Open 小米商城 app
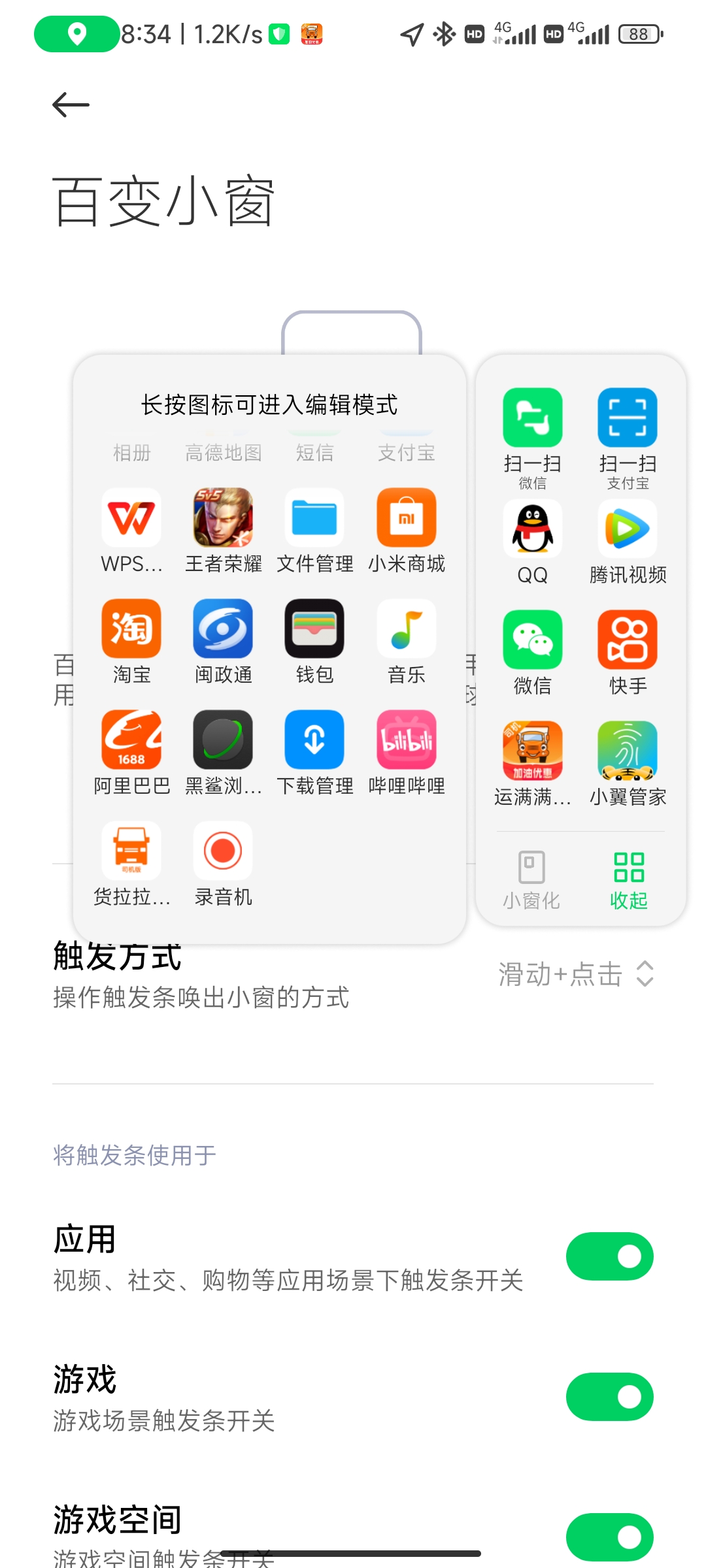 coord(406,519)
